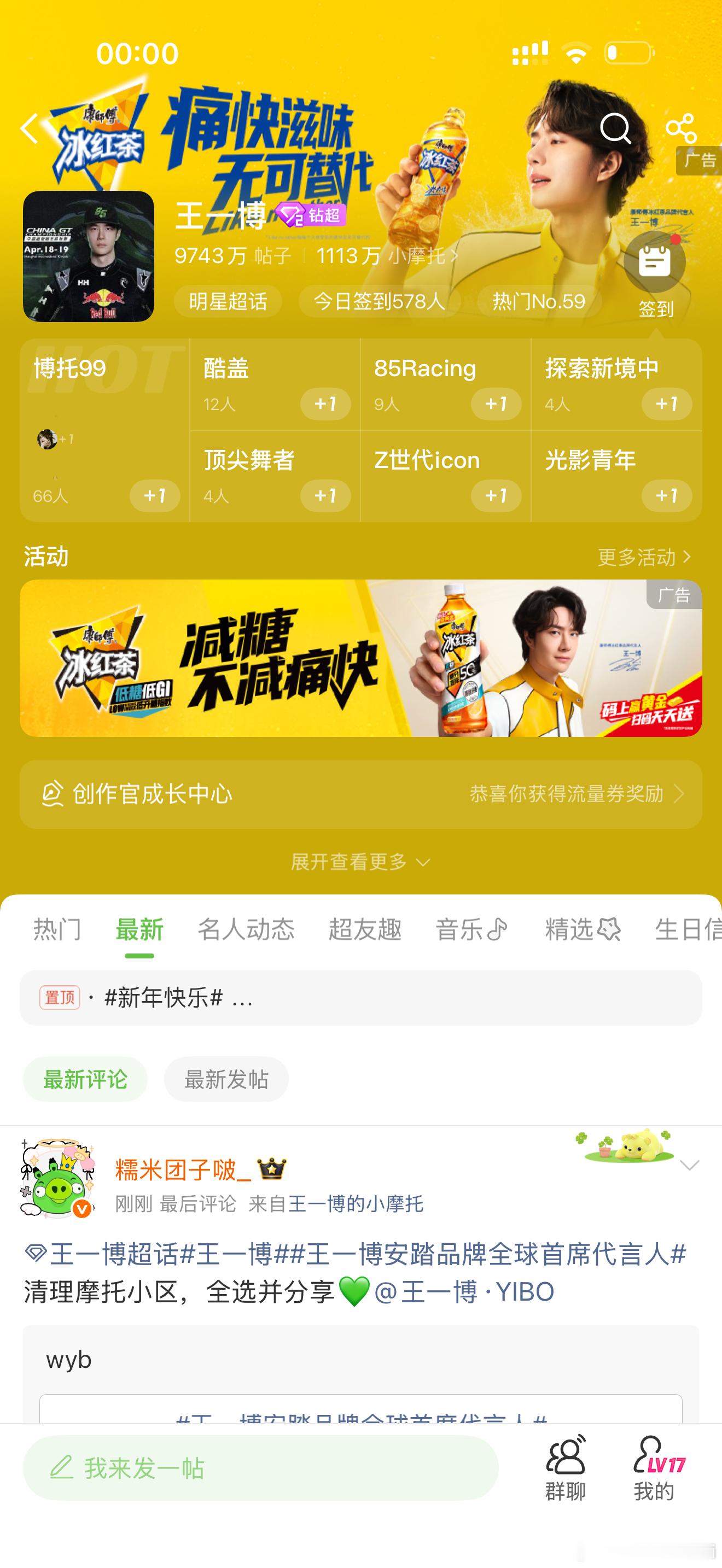Screen dimensions: 722x1568
Task: Click the 创作官成长中心 pen icon
Action: (x=53, y=794)
